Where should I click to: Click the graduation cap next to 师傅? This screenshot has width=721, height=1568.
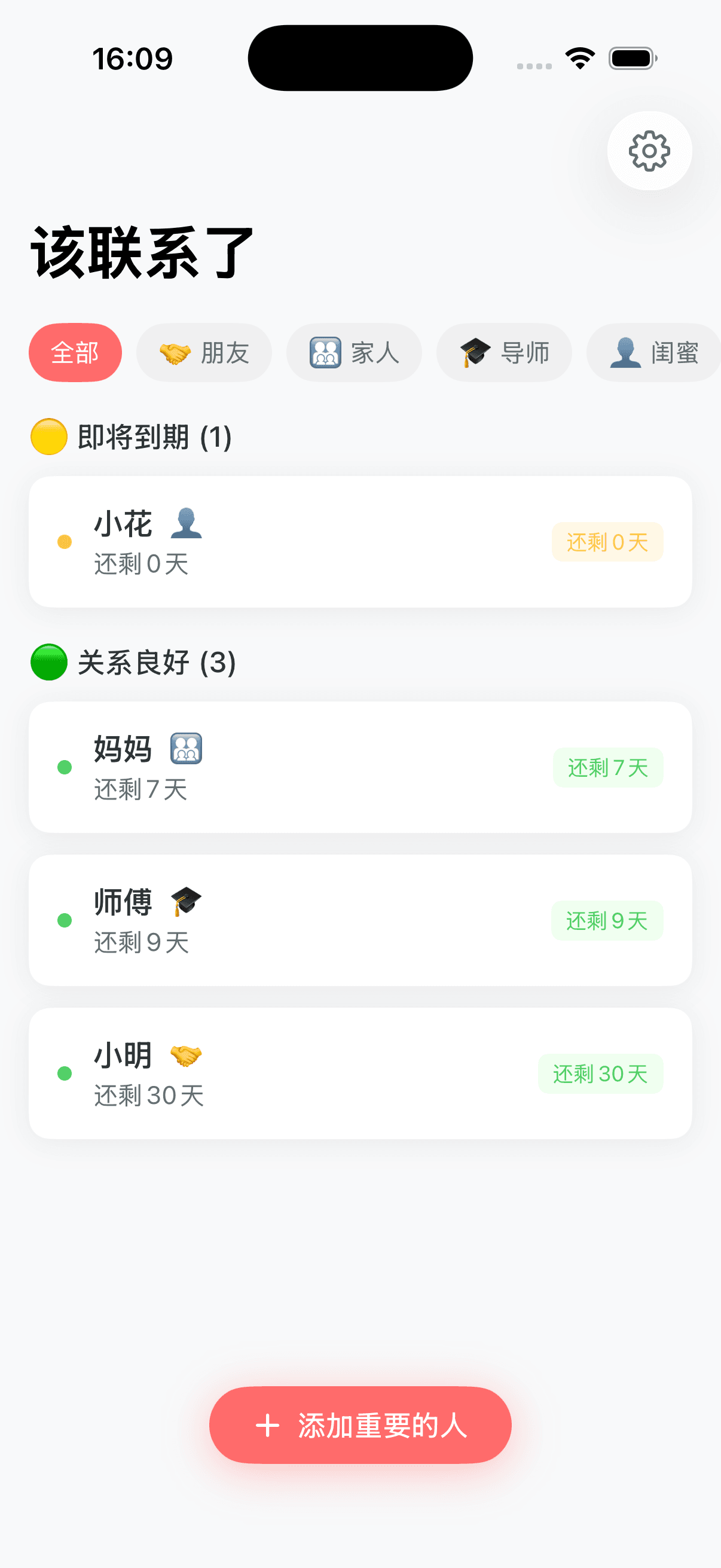186,902
